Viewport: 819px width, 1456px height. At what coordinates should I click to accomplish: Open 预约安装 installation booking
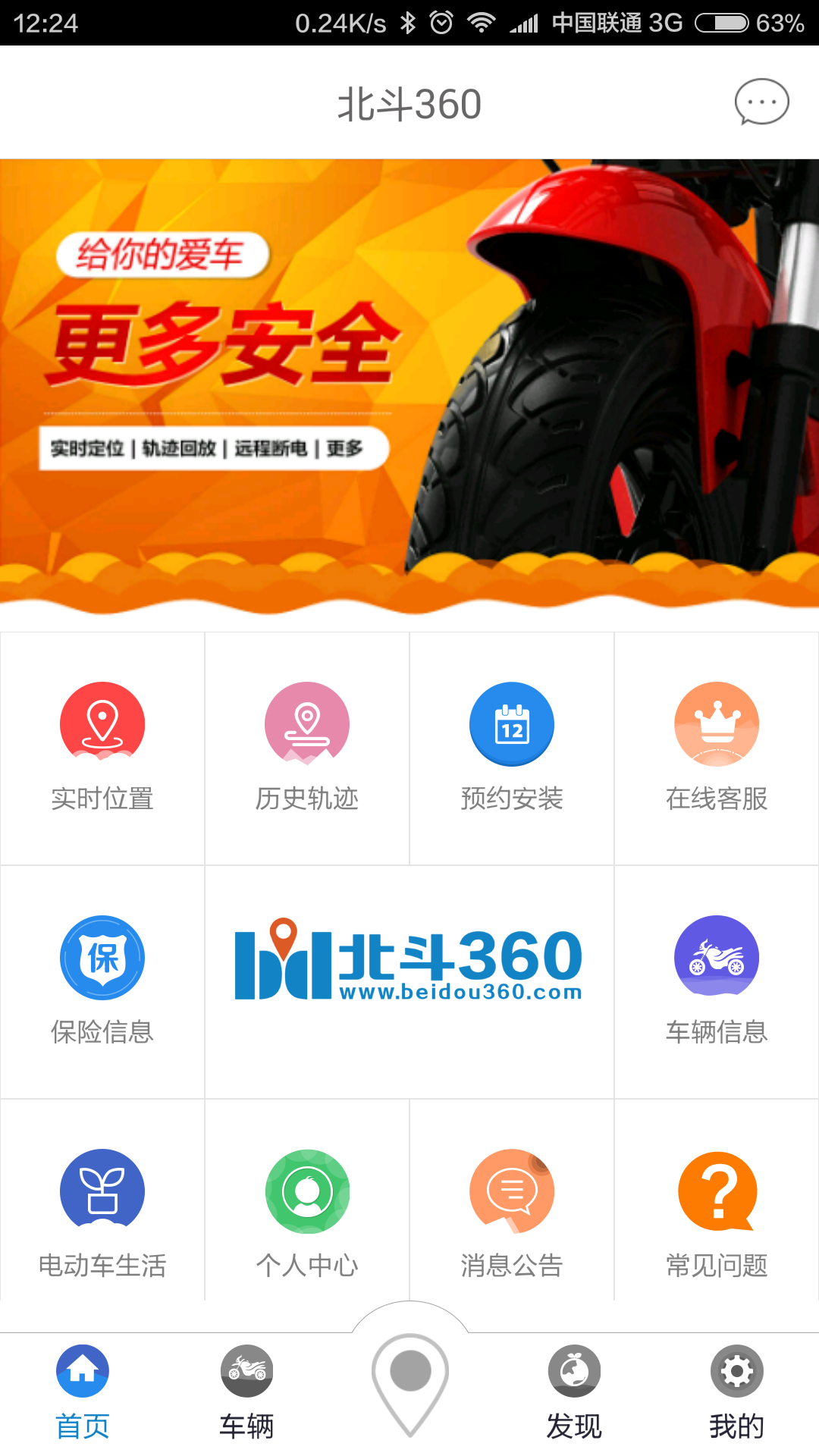[x=512, y=747]
